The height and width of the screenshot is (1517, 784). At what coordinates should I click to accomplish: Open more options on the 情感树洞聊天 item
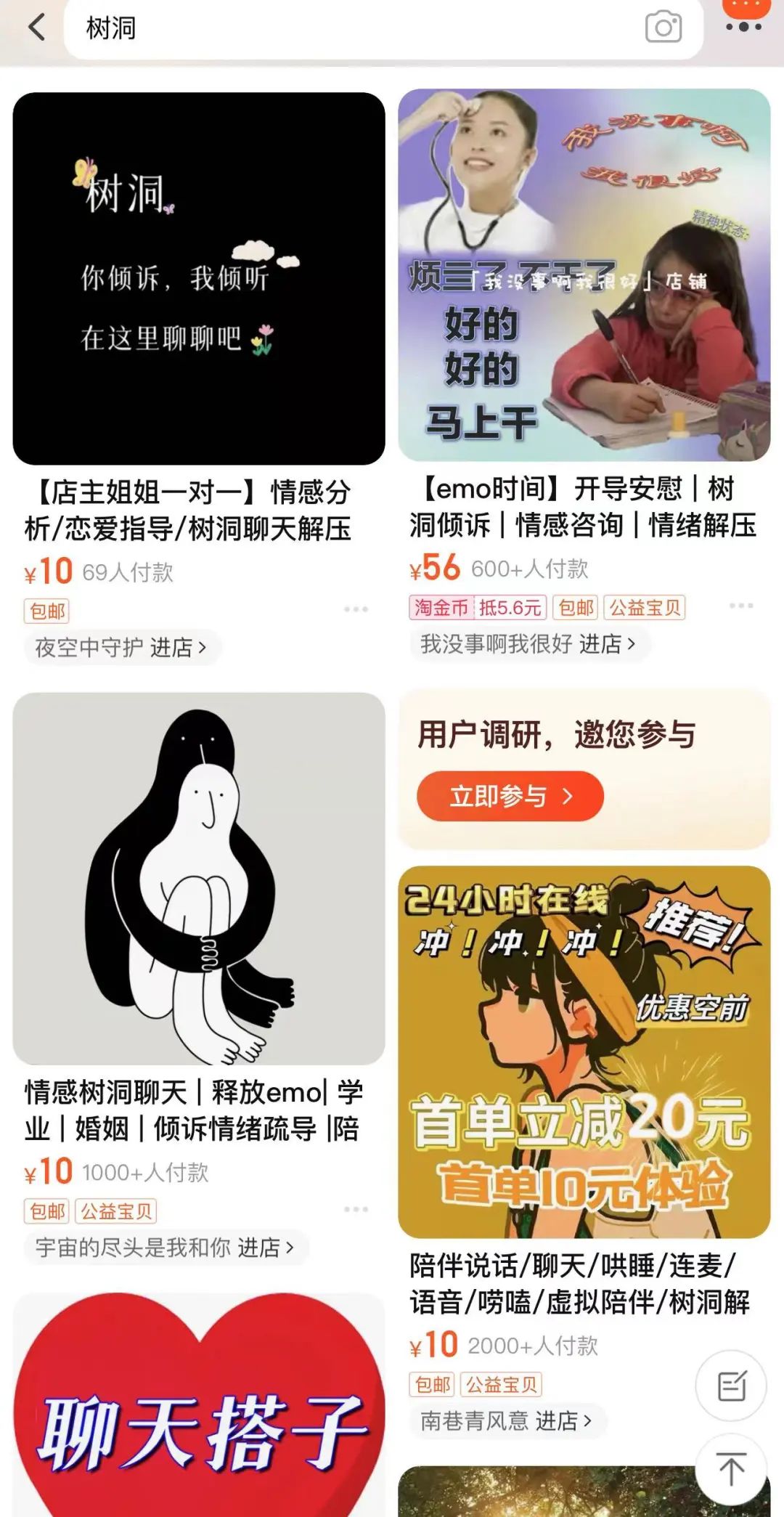(x=356, y=1209)
